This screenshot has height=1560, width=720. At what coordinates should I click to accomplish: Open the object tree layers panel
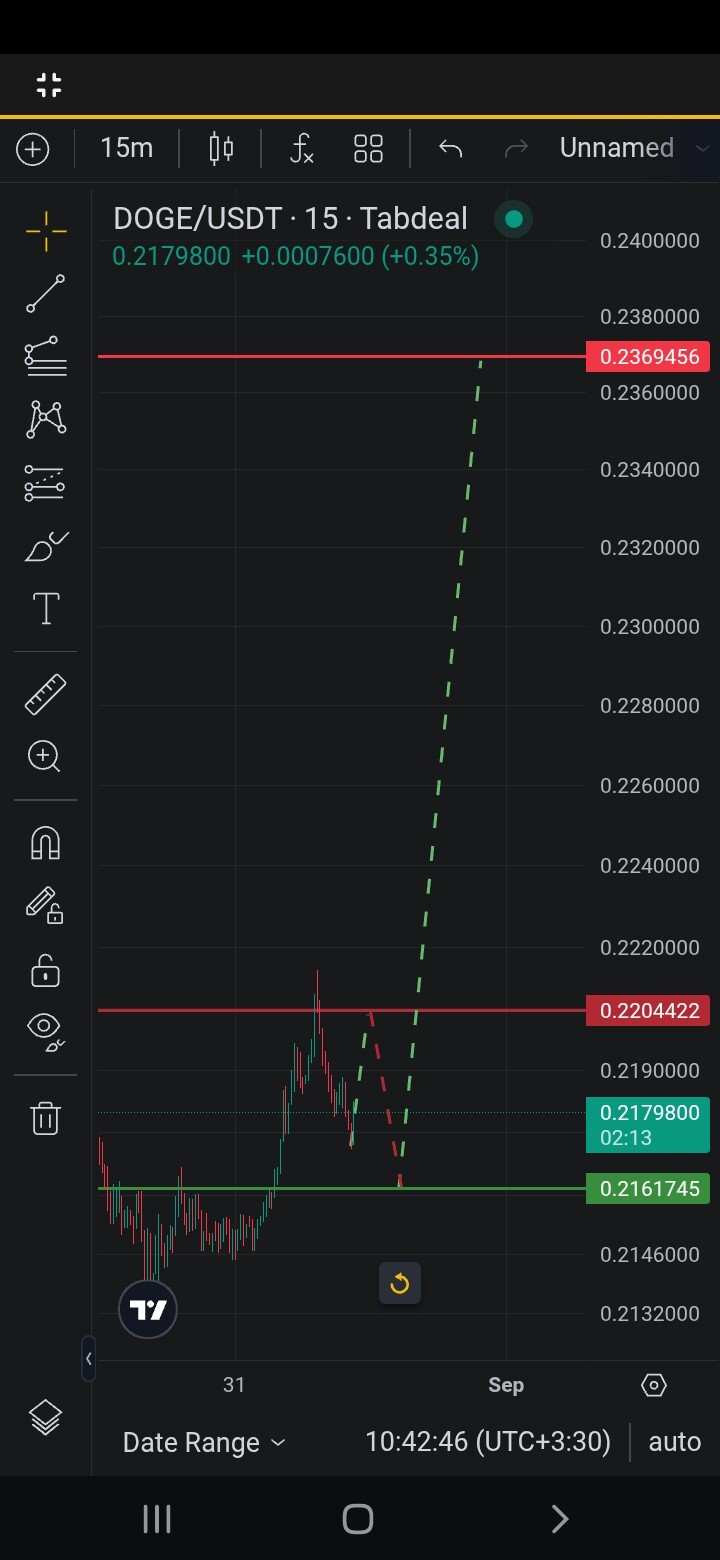pyautogui.click(x=45, y=1417)
